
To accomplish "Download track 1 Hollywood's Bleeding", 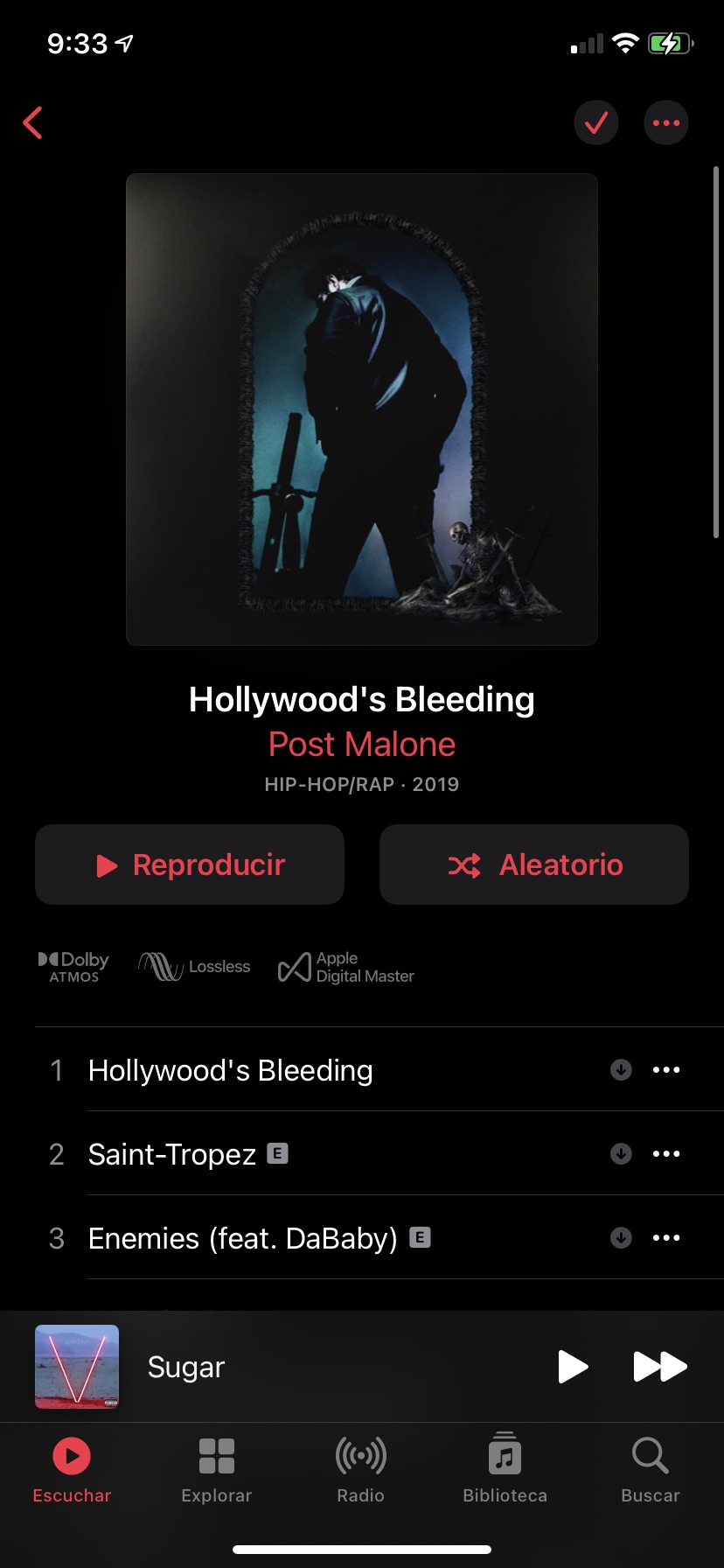I will click(x=621, y=1070).
